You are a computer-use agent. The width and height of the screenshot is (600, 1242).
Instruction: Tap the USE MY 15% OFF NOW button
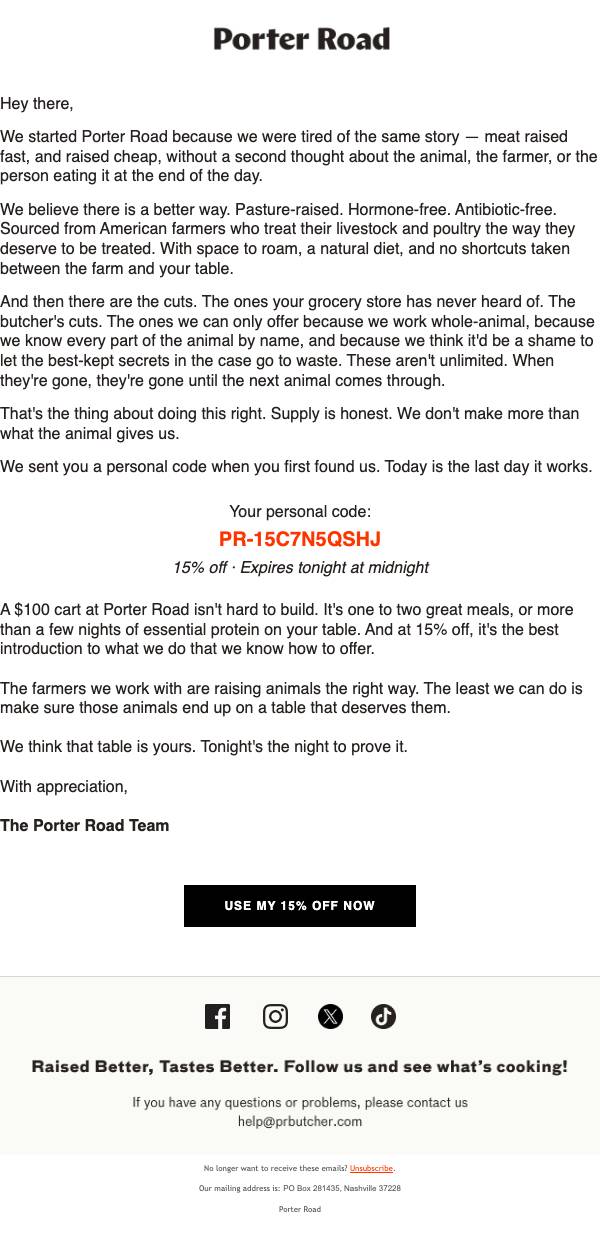pyautogui.click(x=300, y=906)
